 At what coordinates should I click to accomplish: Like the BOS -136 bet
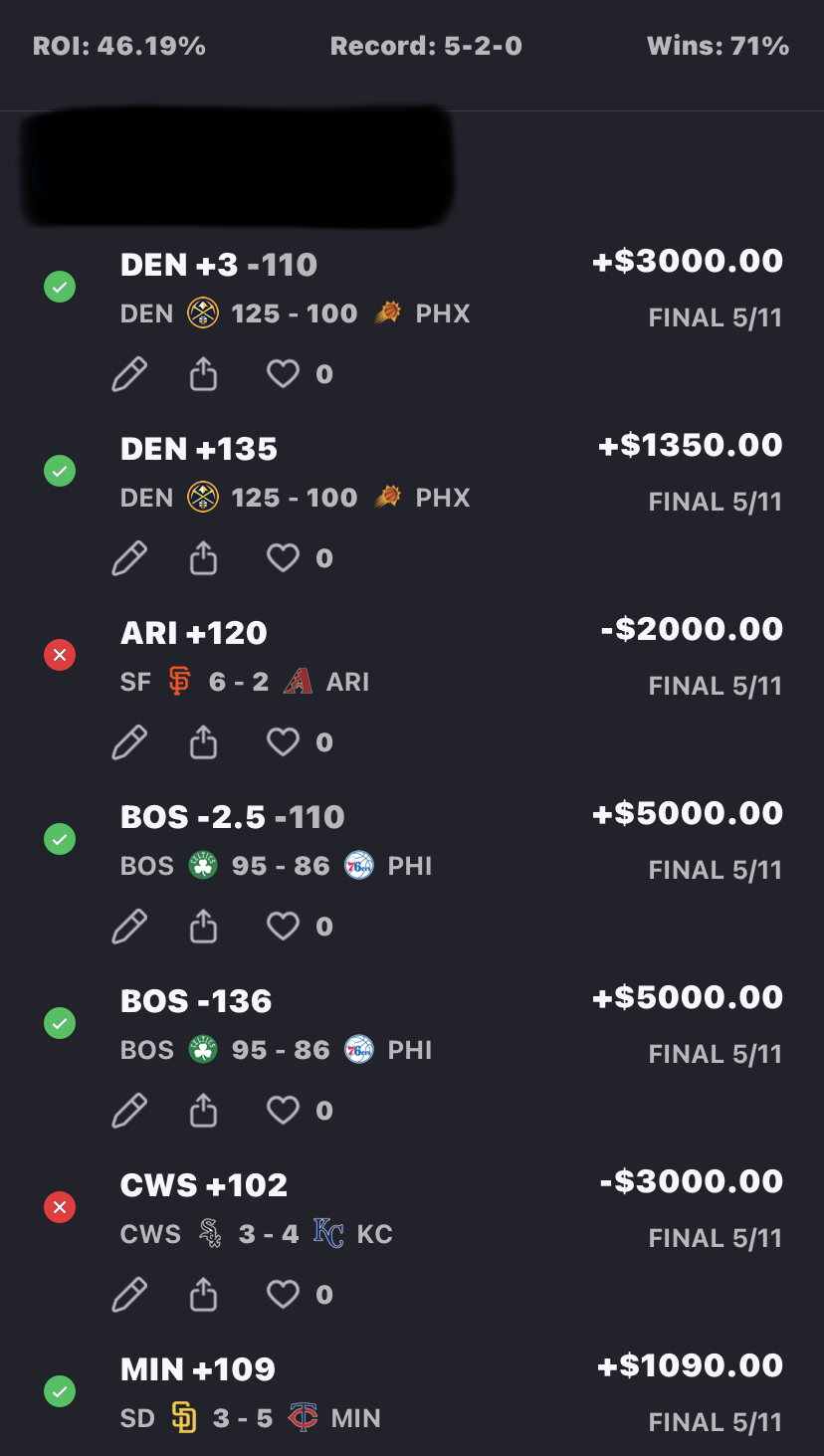point(283,1111)
